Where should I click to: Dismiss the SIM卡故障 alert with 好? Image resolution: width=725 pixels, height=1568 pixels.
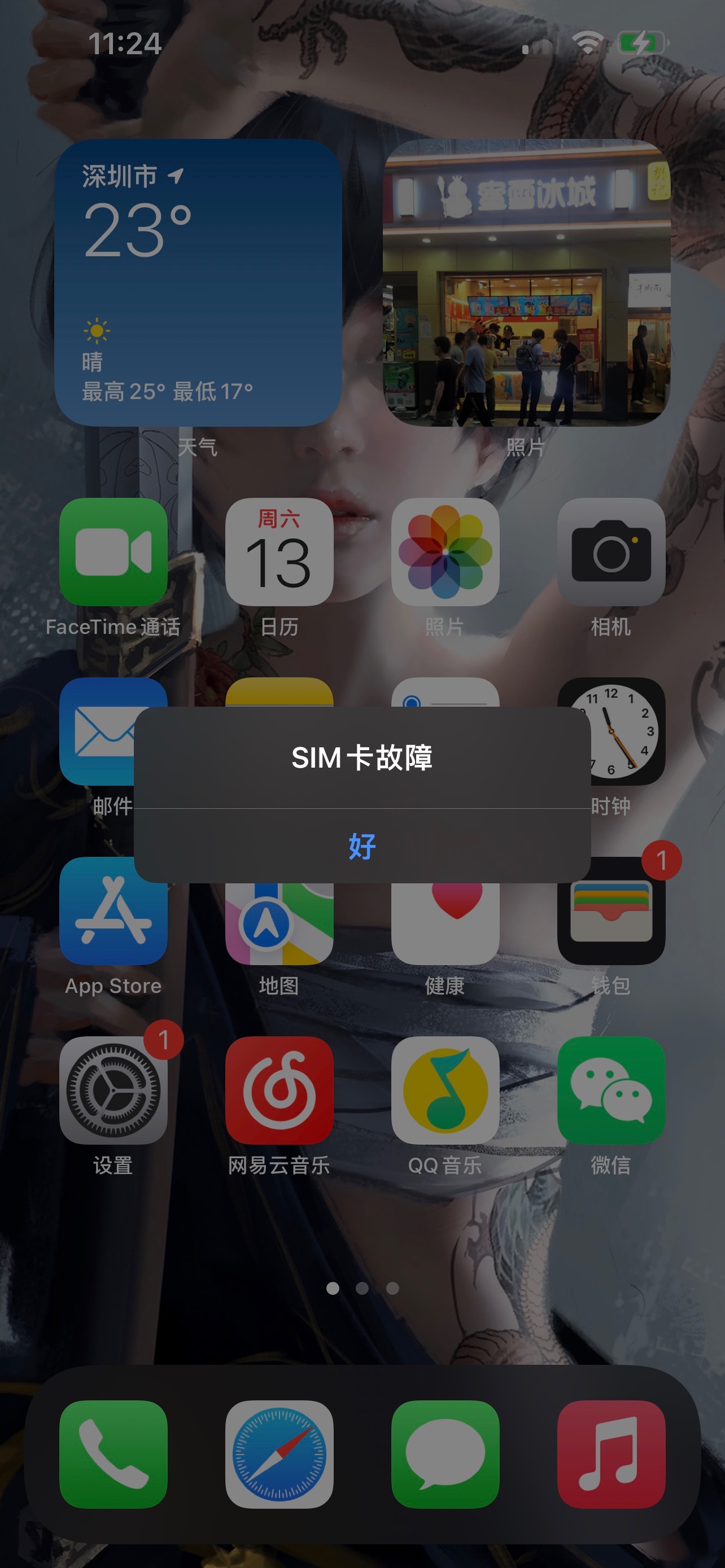pos(362,846)
